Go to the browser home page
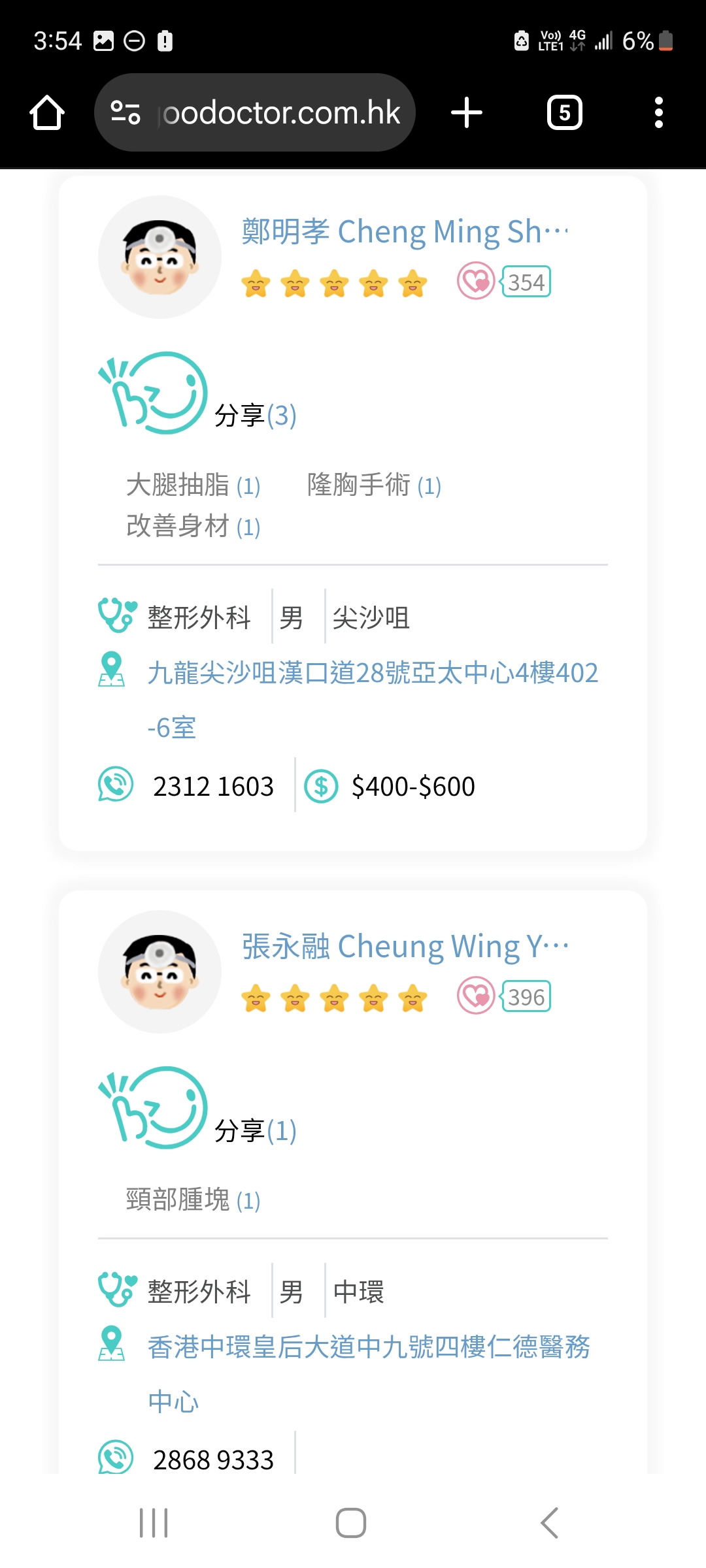Image resolution: width=706 pixels, height=1568 pixels. coord(47,113)
